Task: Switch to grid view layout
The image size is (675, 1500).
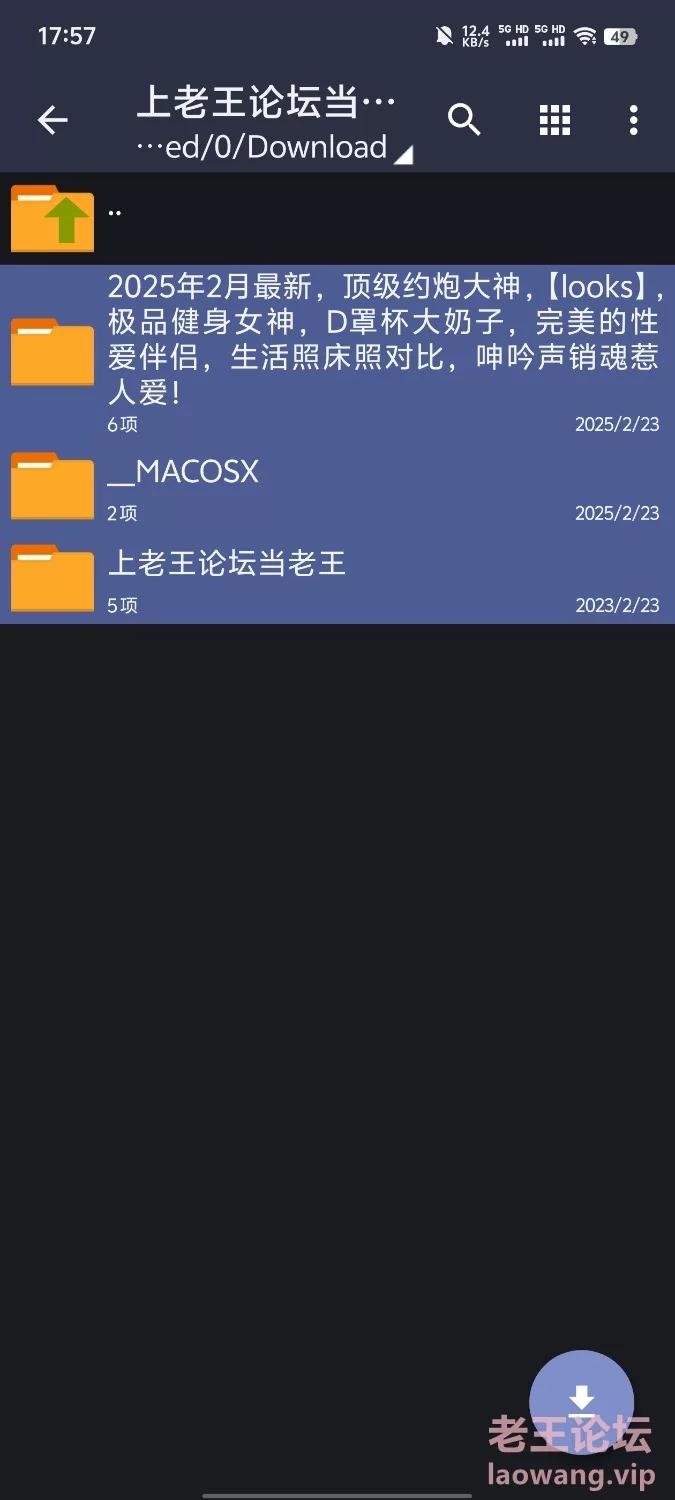Action: pos(554,120)
